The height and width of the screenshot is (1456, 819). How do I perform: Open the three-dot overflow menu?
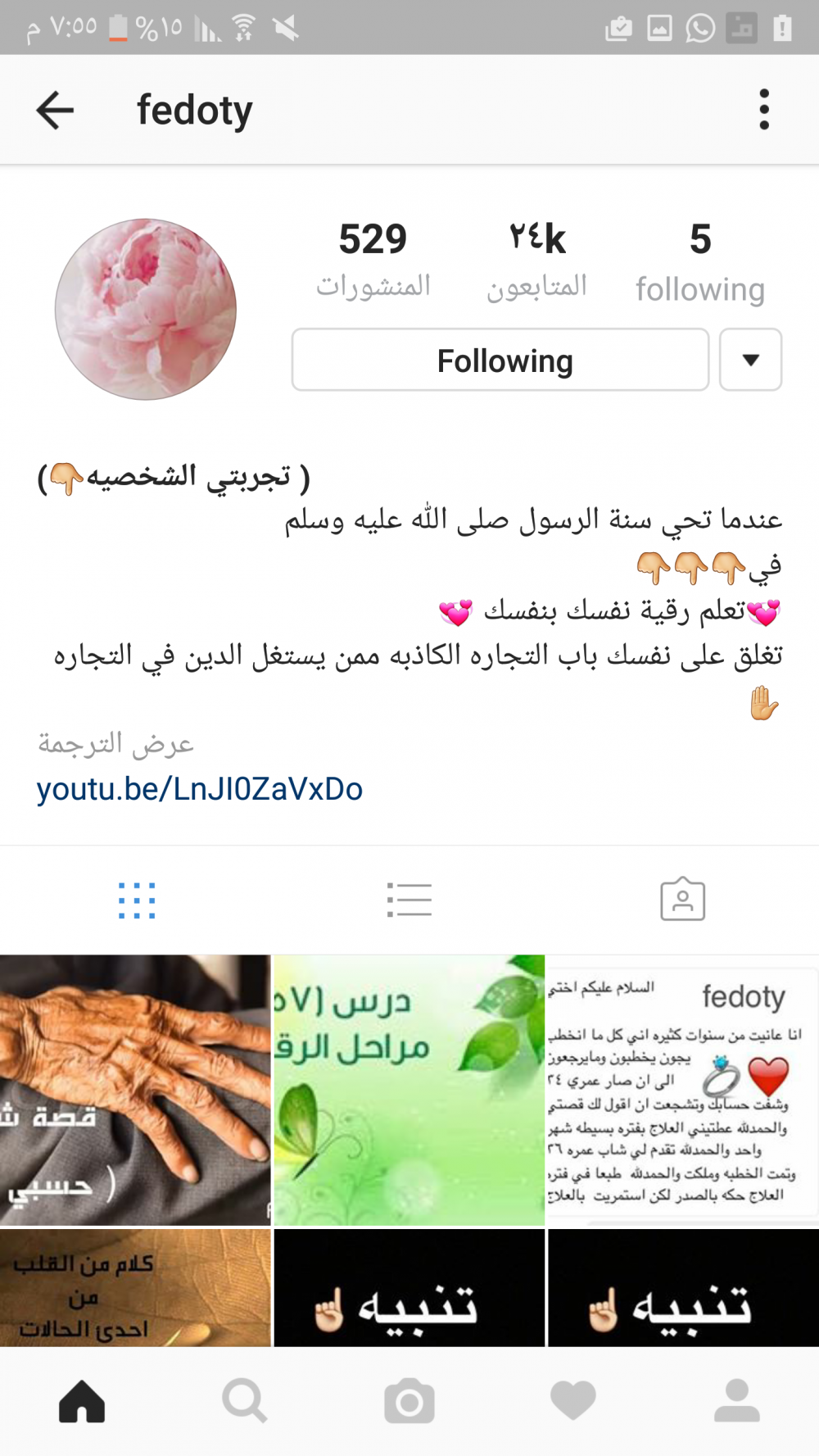point(763,110)
